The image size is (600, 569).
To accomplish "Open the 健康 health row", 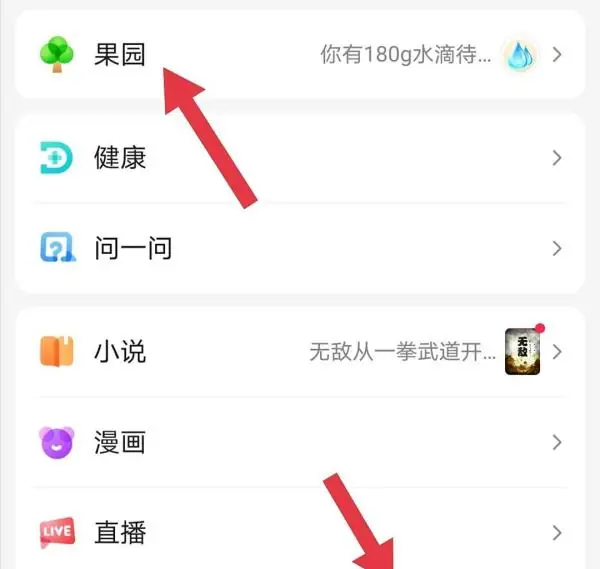I will pyautogui.click(x=300, y=158).
